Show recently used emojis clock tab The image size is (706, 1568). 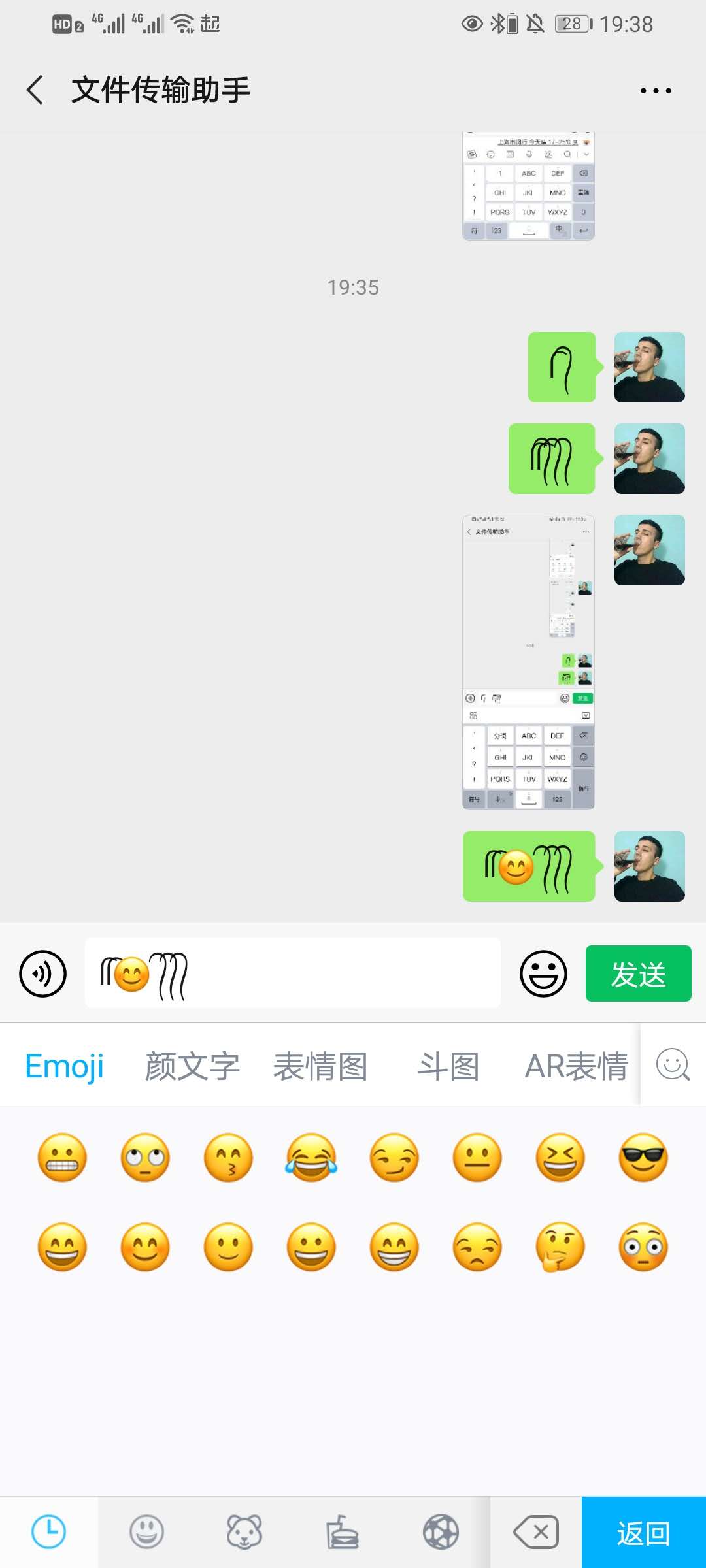[x=49, y=1532]
